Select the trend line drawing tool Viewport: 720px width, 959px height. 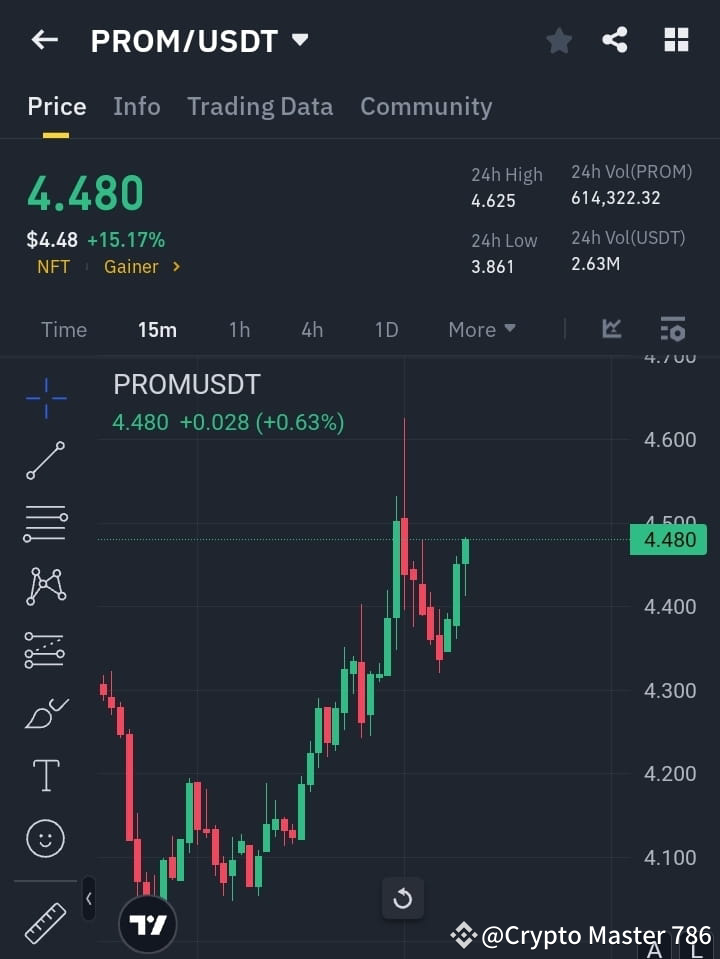45,461
